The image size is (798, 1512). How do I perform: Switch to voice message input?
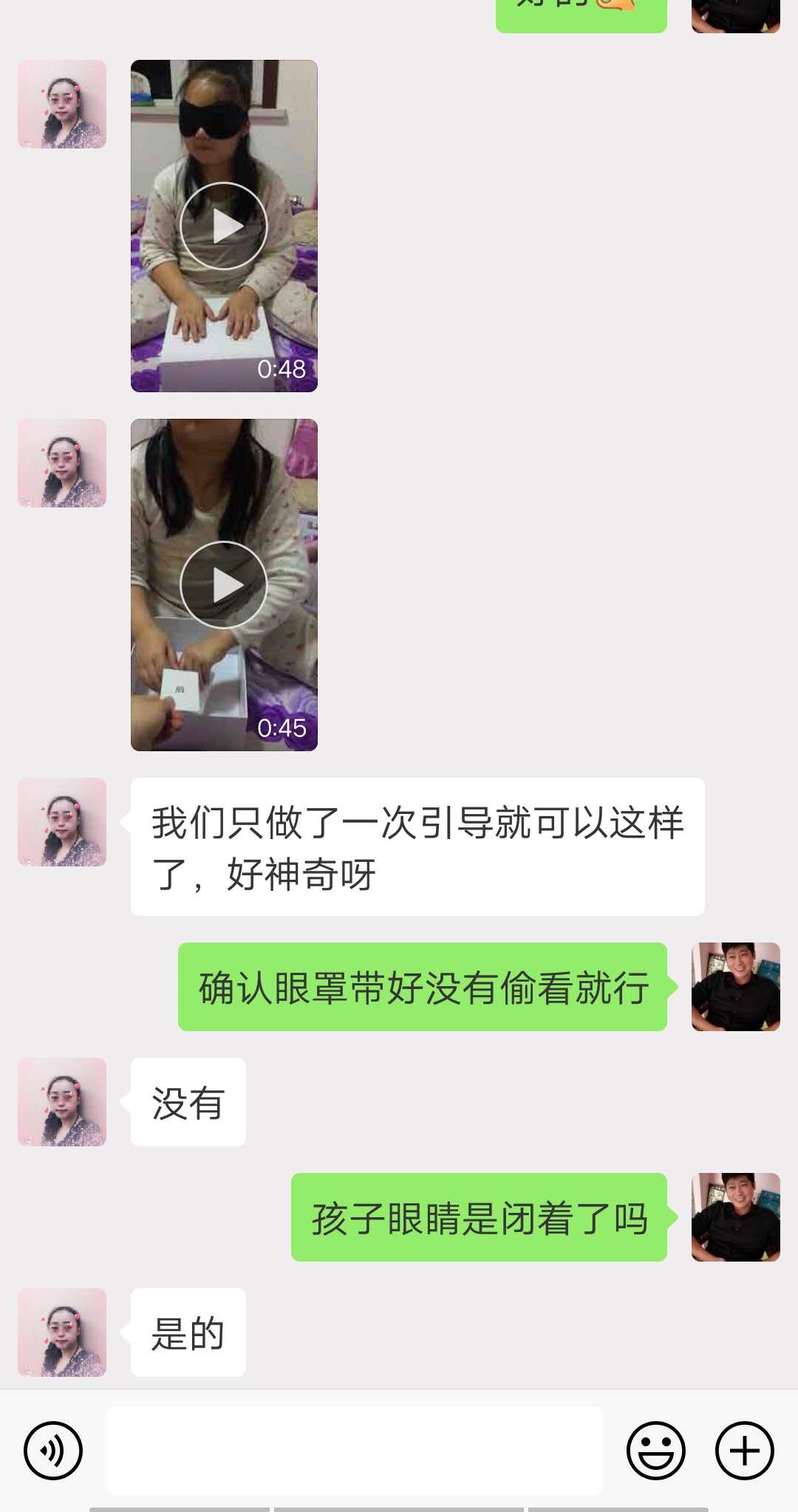tap(53, 1450)
